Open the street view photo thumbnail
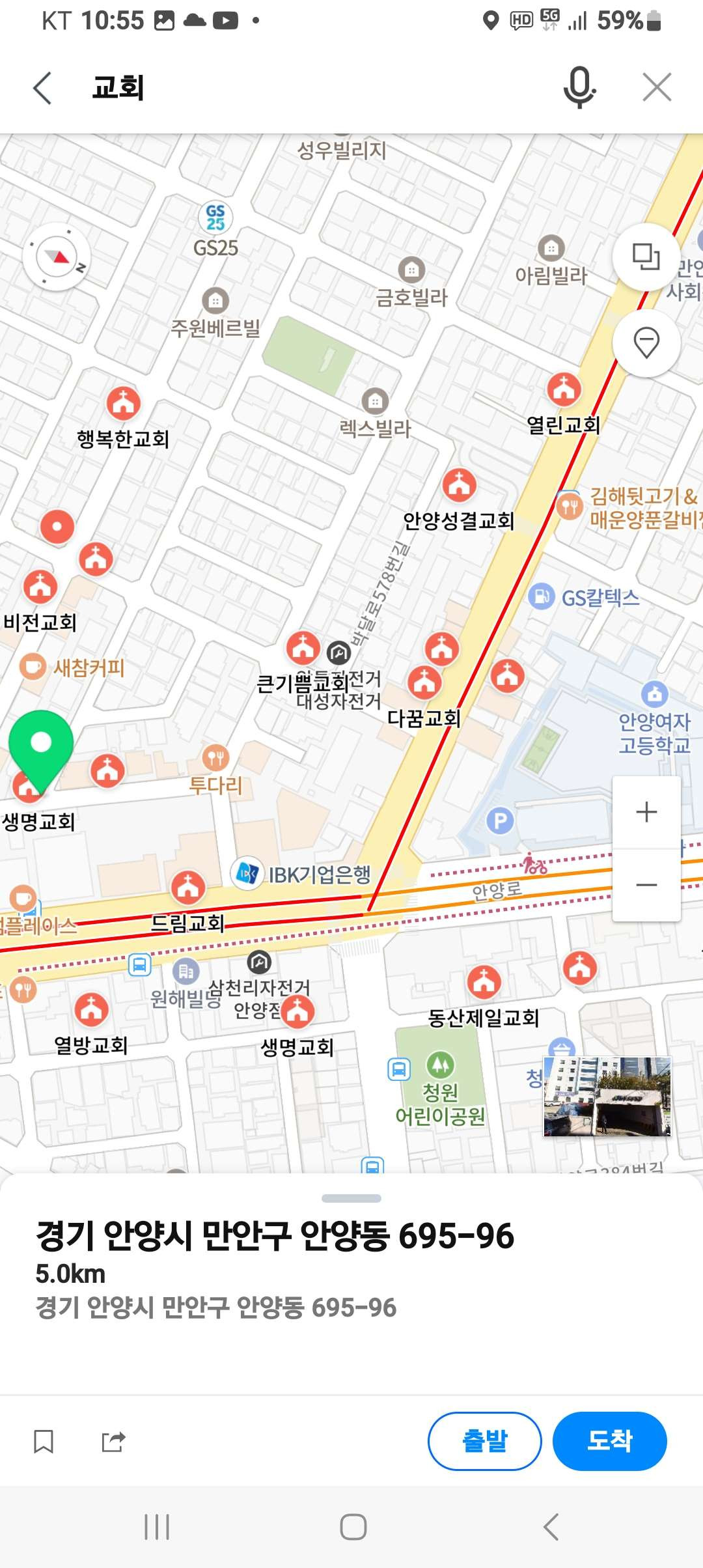The image size is (703, 1568). pyautogui.click(x=607, y=1097)
